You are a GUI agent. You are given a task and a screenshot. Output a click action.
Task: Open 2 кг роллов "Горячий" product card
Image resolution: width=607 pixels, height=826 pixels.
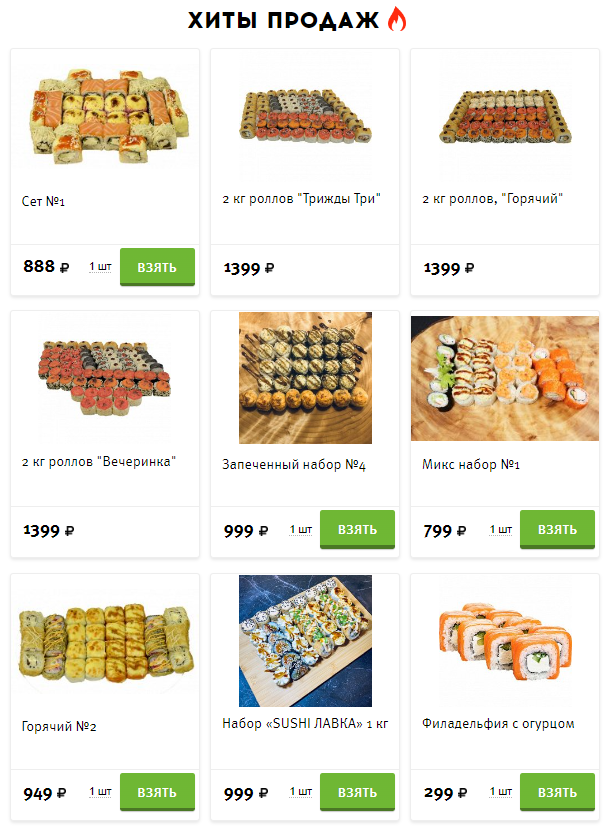click(x=505, y=113)
